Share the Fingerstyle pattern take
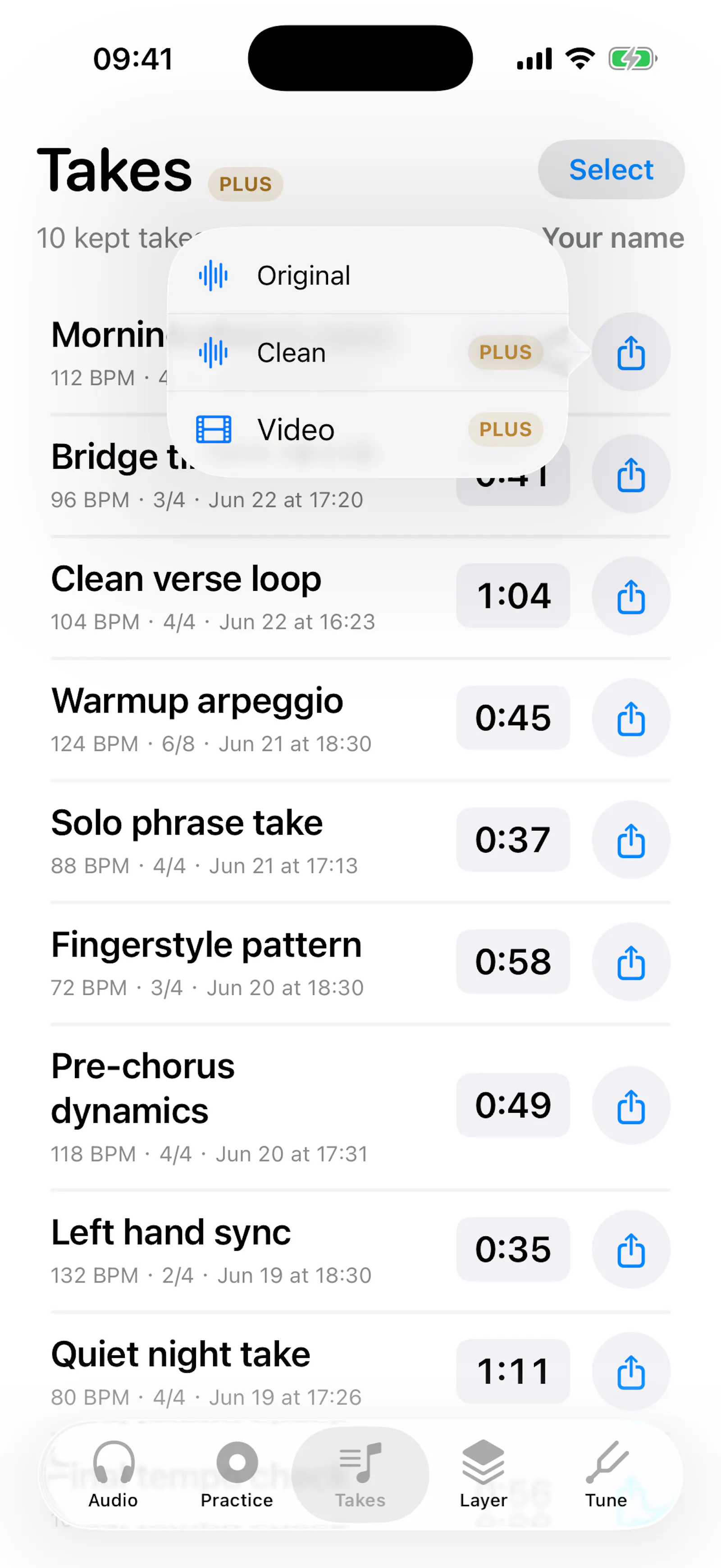 tap(631, 962)
